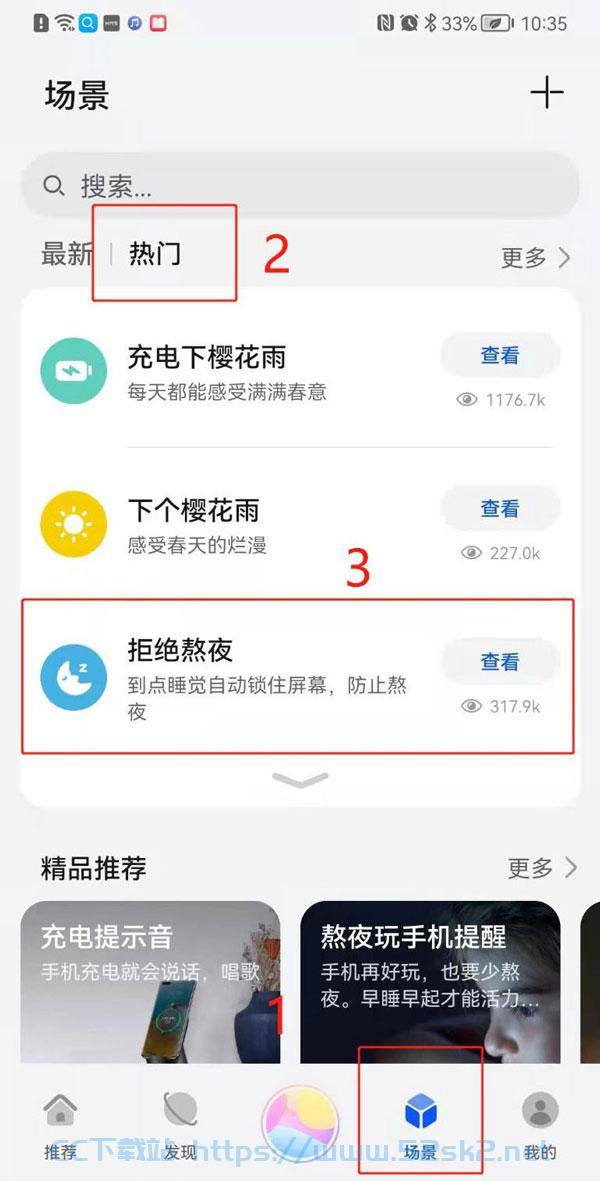Tap the plus icon to add scene
The height and width of the screenshot is (1181, 600).
(547, 93)
